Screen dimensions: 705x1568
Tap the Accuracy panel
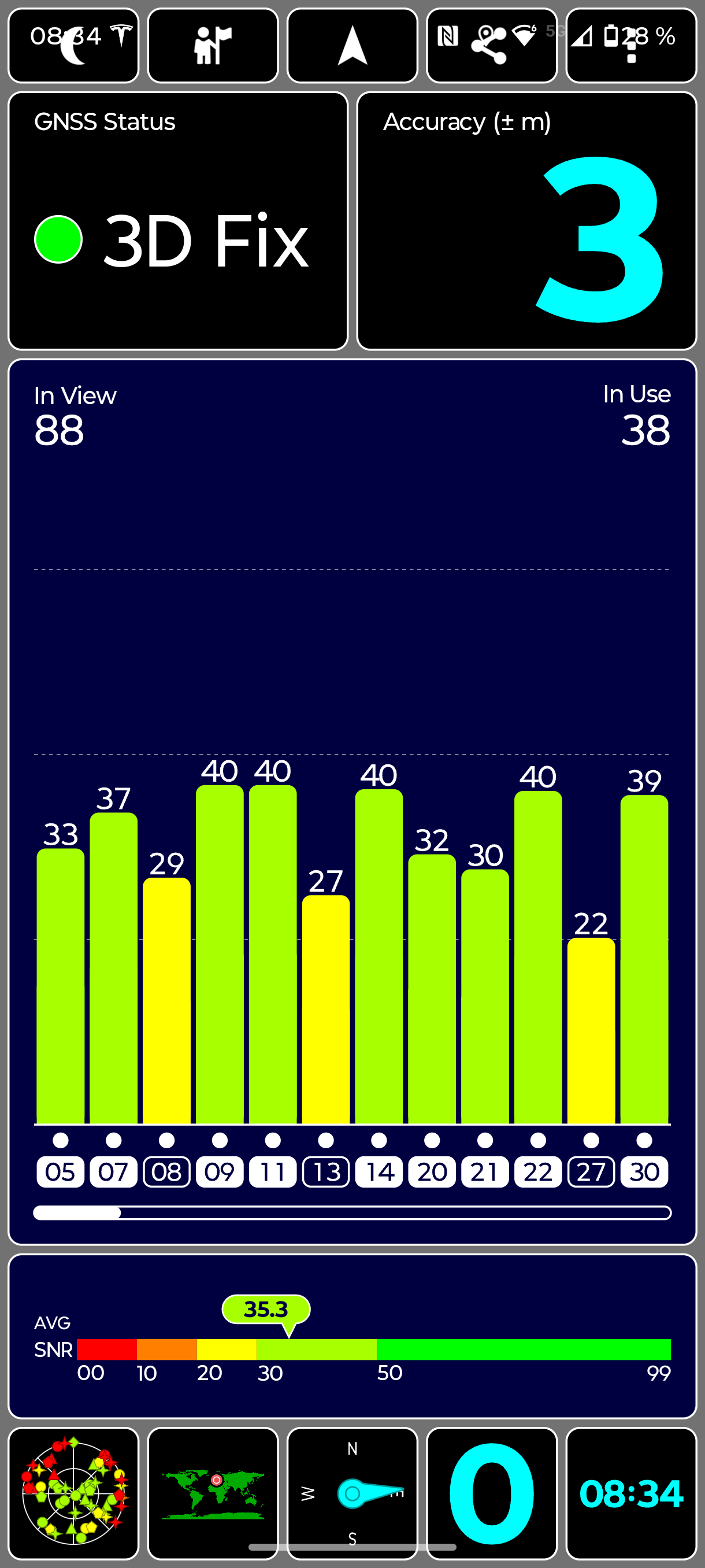pos(526,221)
